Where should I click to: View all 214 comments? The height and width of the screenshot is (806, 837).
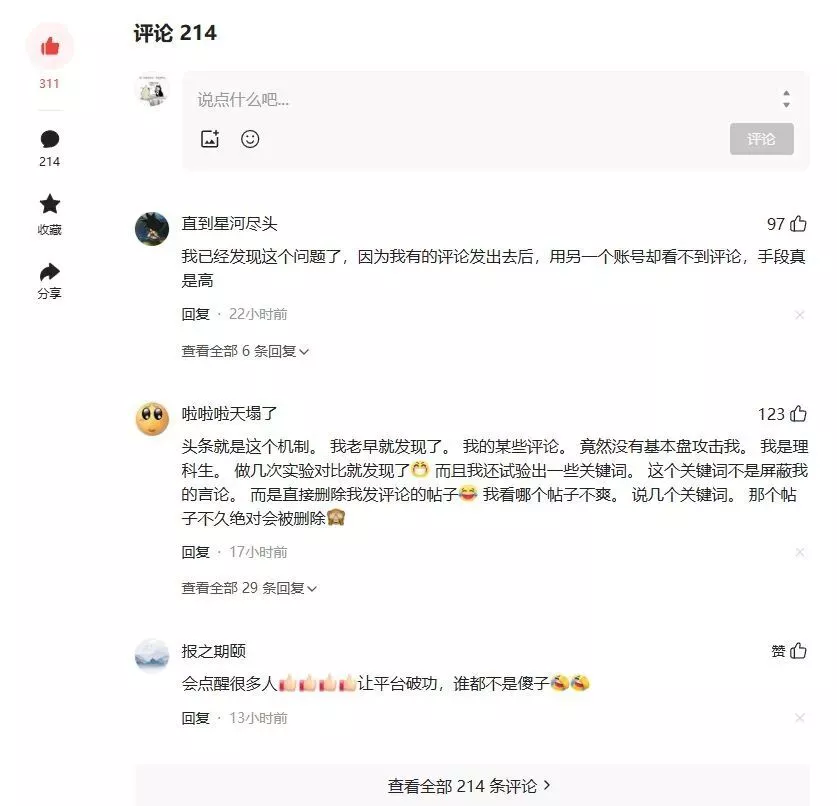coord(470,786)
